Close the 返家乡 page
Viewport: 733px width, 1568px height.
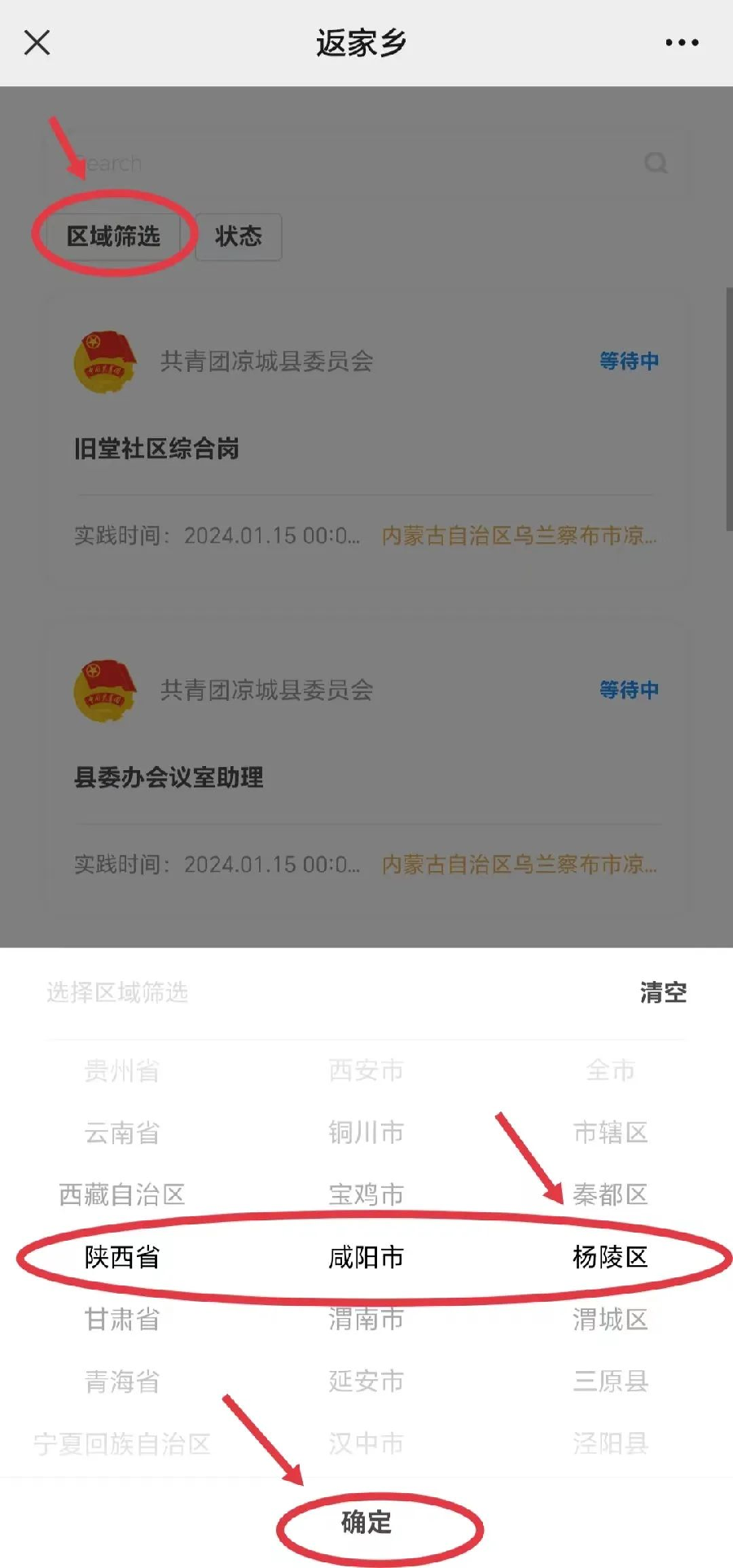click(37, 42)
